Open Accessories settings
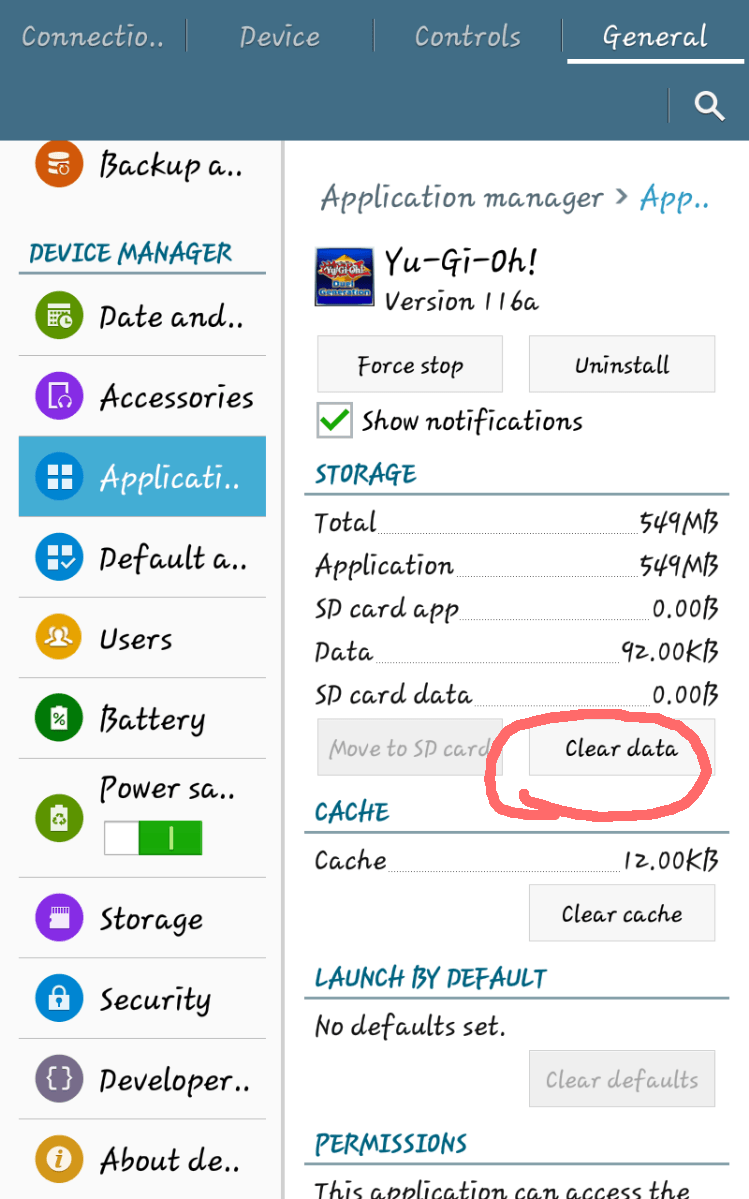Image resolution: width=749 pixels, height=1199 pixels. pyautogui.click(x=142, y=397)
